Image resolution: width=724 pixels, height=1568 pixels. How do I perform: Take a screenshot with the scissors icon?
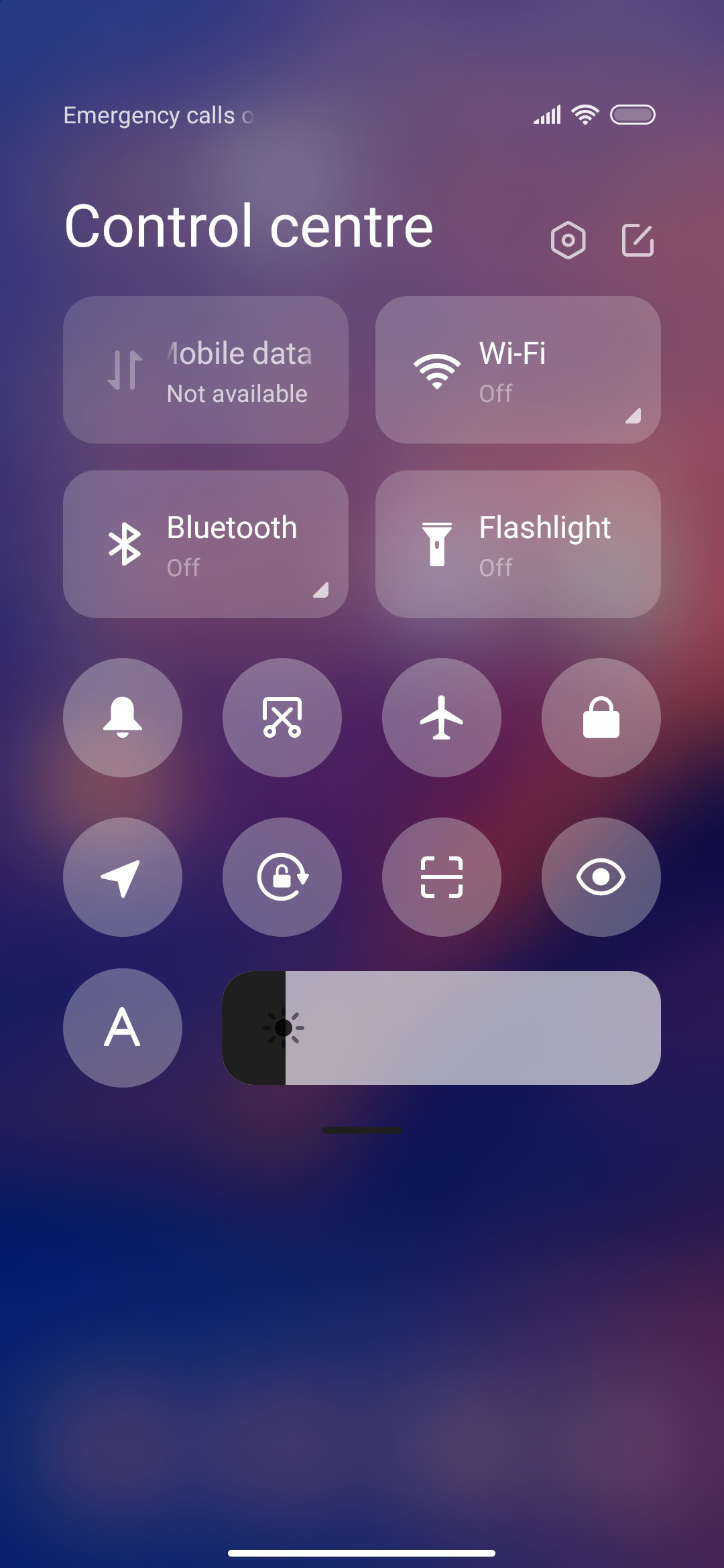282,718
